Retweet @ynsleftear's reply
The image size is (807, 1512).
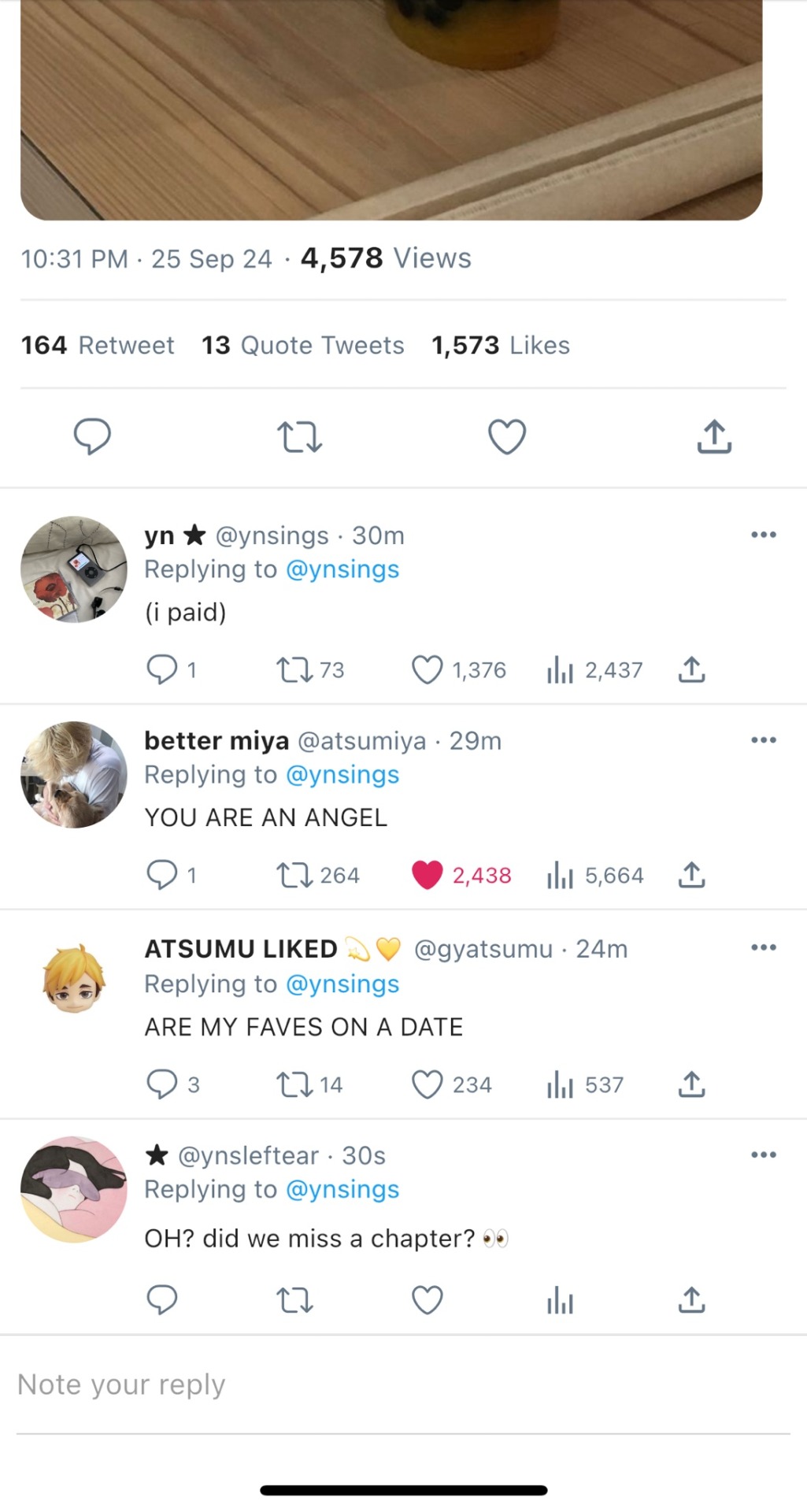[x=294, y=1300]
